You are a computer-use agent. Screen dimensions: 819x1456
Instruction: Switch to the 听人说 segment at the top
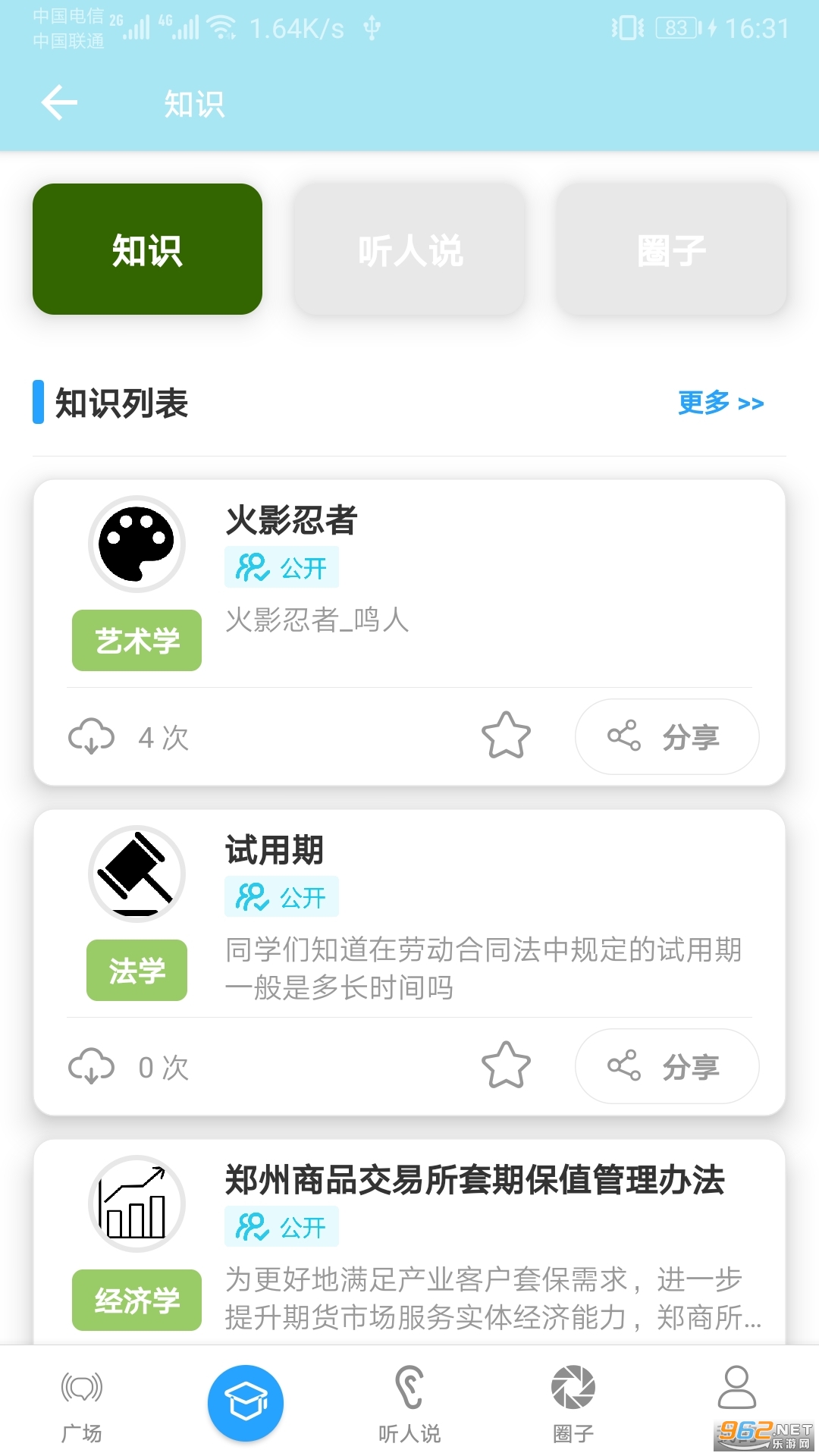click(409, 249)
